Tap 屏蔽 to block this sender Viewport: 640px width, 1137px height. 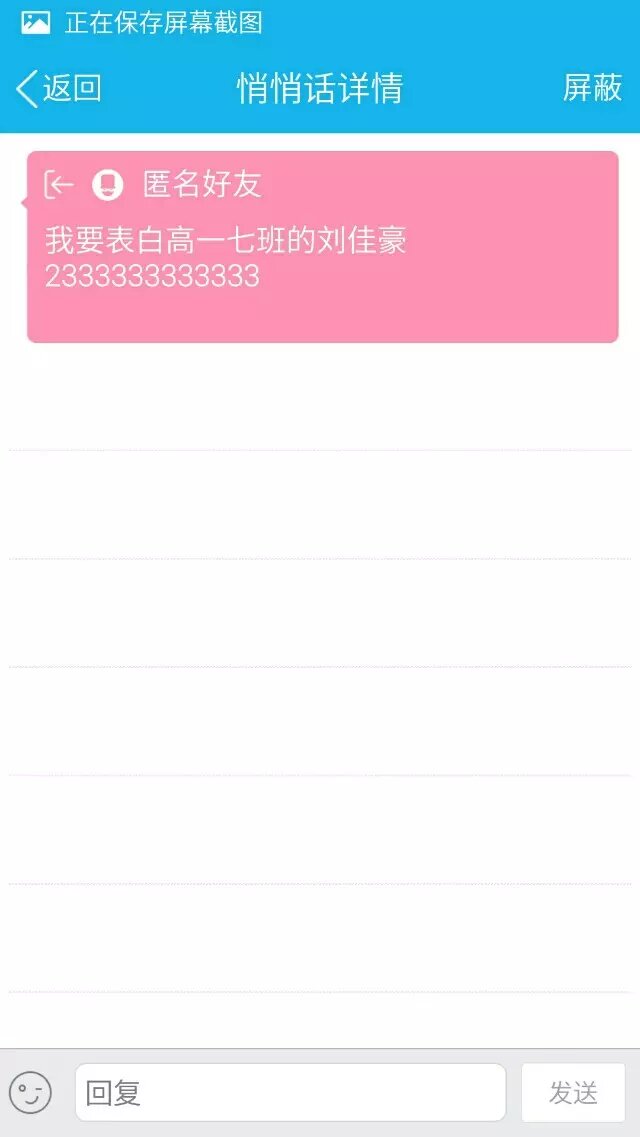(592, 88)
